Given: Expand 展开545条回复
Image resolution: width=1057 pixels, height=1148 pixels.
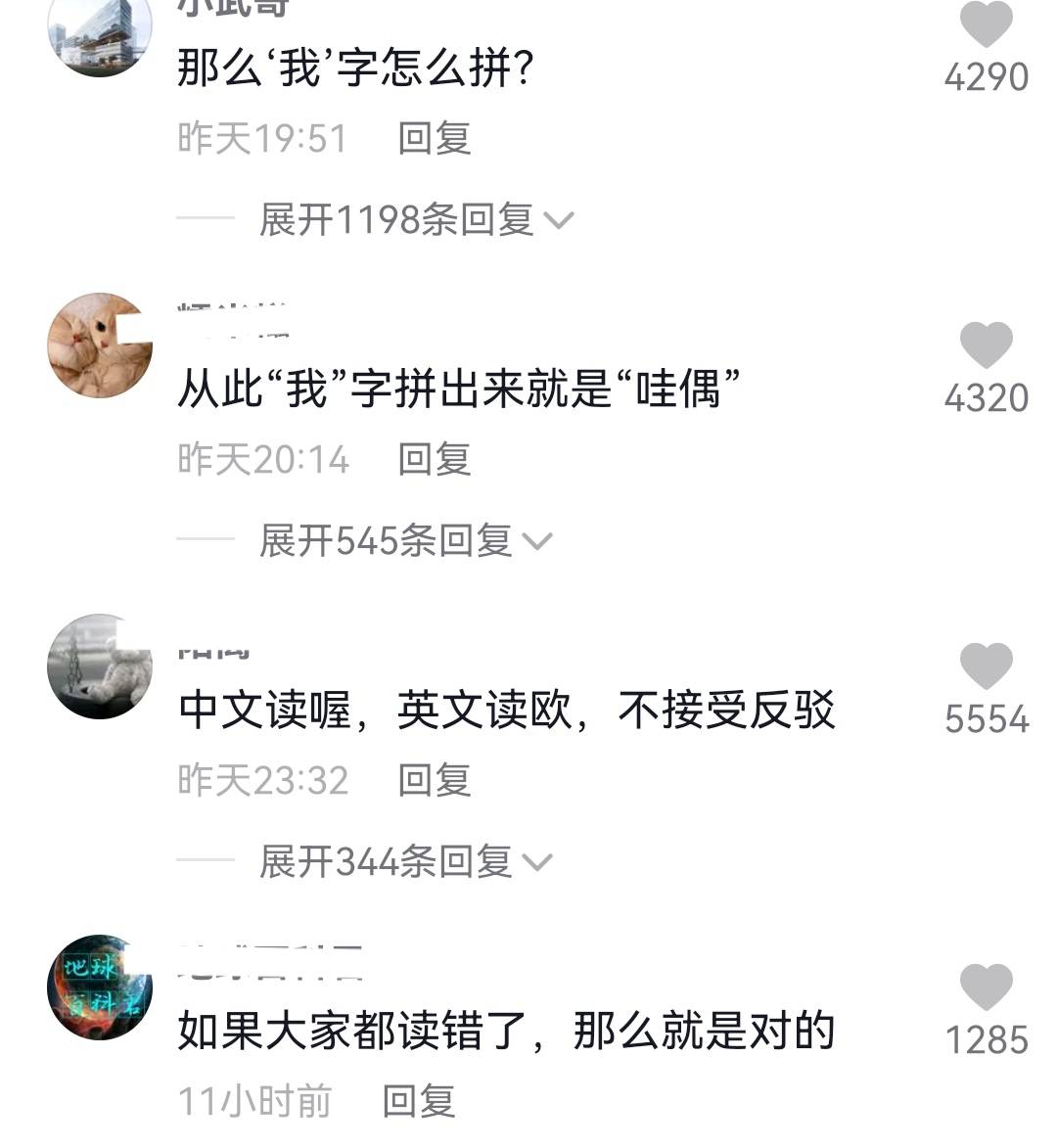Looking at the screenshot, I should coord(405,540).
